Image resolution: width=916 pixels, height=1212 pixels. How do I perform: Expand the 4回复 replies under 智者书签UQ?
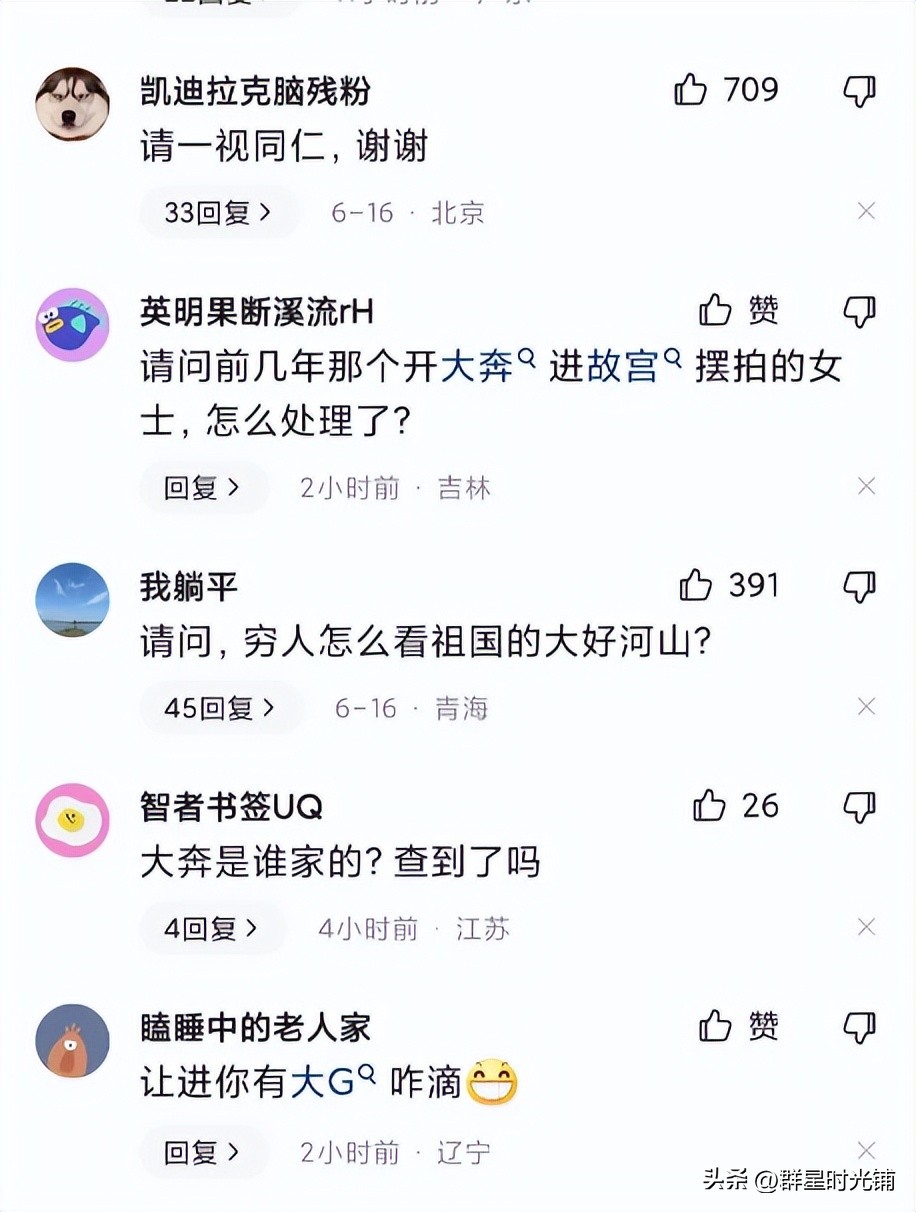[212, 928]
